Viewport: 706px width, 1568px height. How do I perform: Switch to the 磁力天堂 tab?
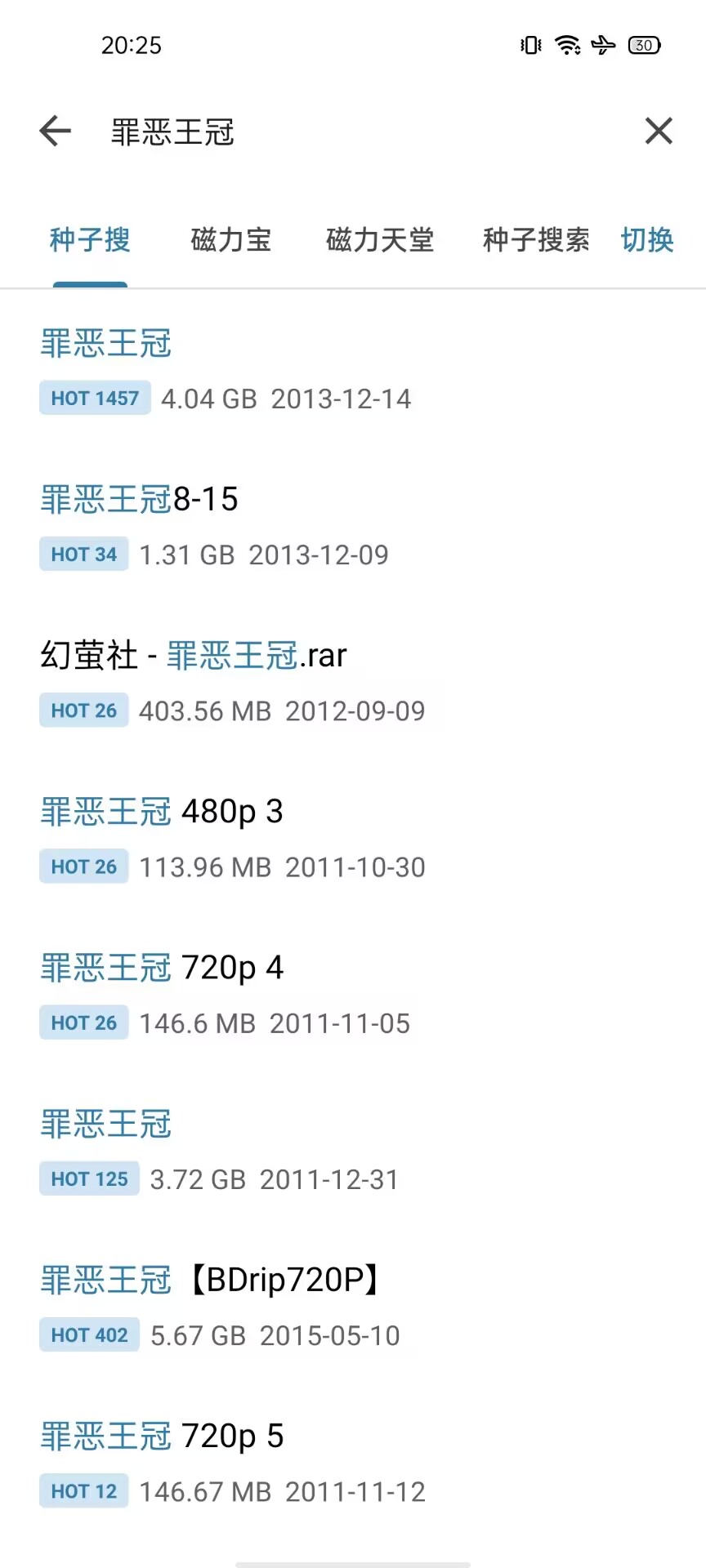coord(380,240)
